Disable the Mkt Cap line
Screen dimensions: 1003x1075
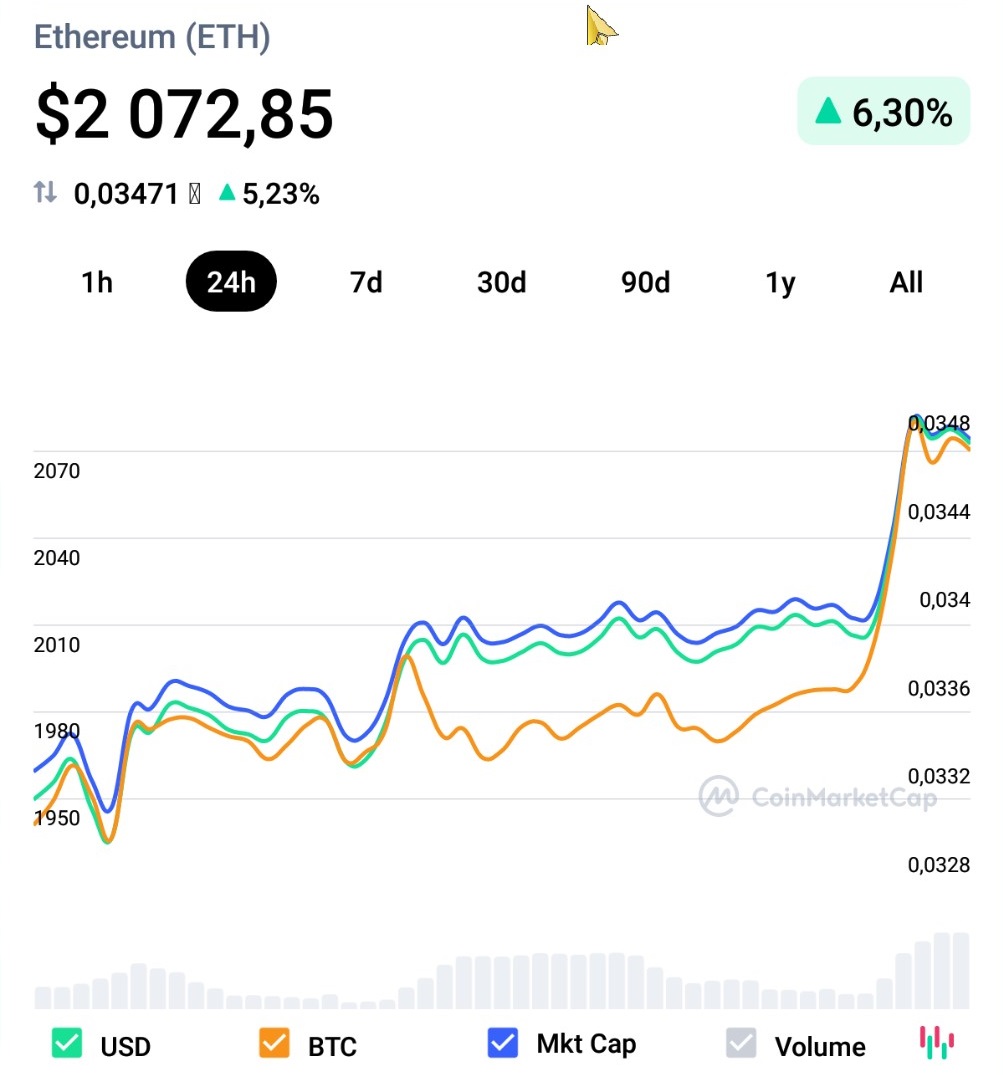coord(503,1043)
